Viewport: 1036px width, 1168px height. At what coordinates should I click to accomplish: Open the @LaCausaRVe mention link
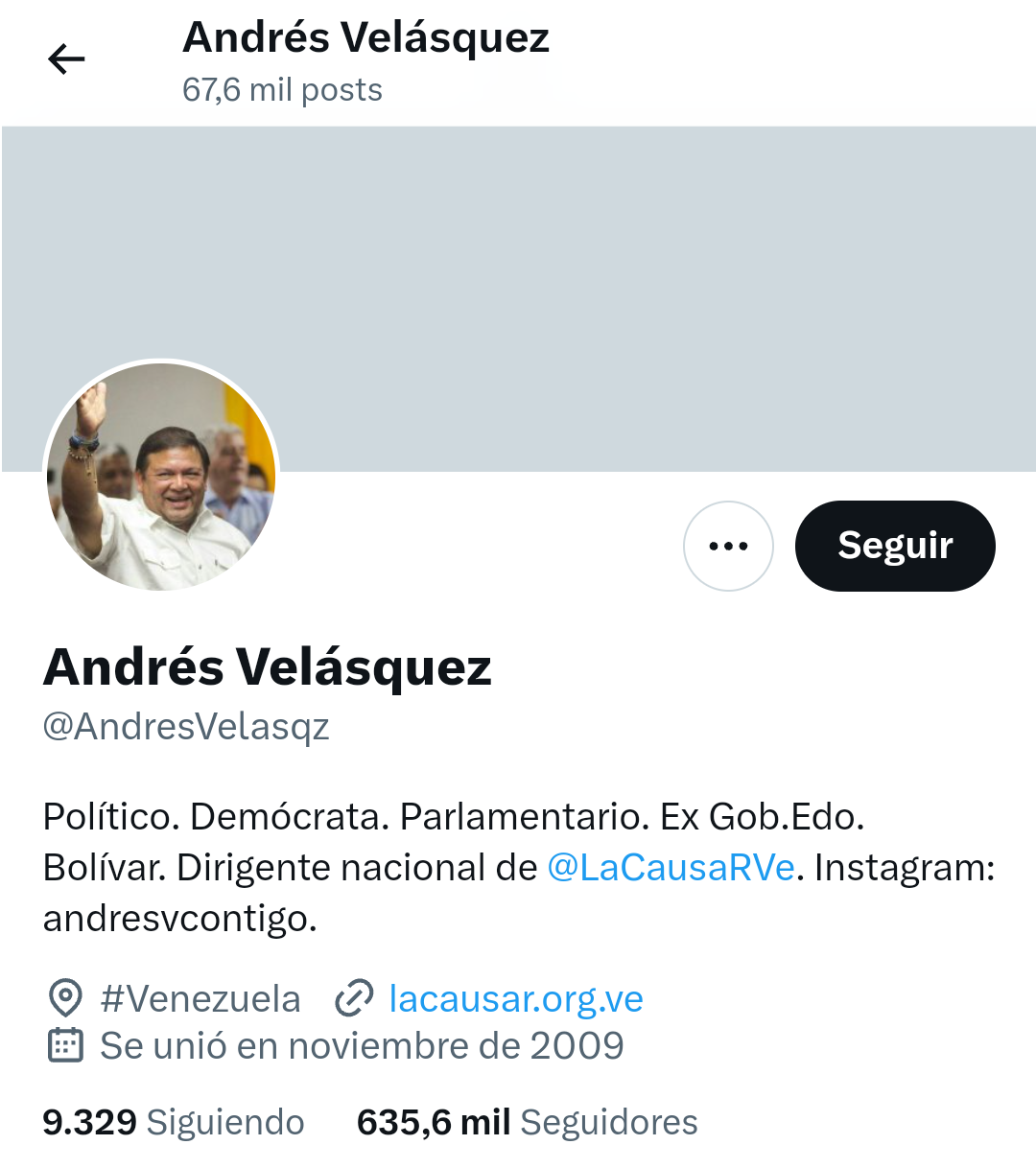point(671,867)
